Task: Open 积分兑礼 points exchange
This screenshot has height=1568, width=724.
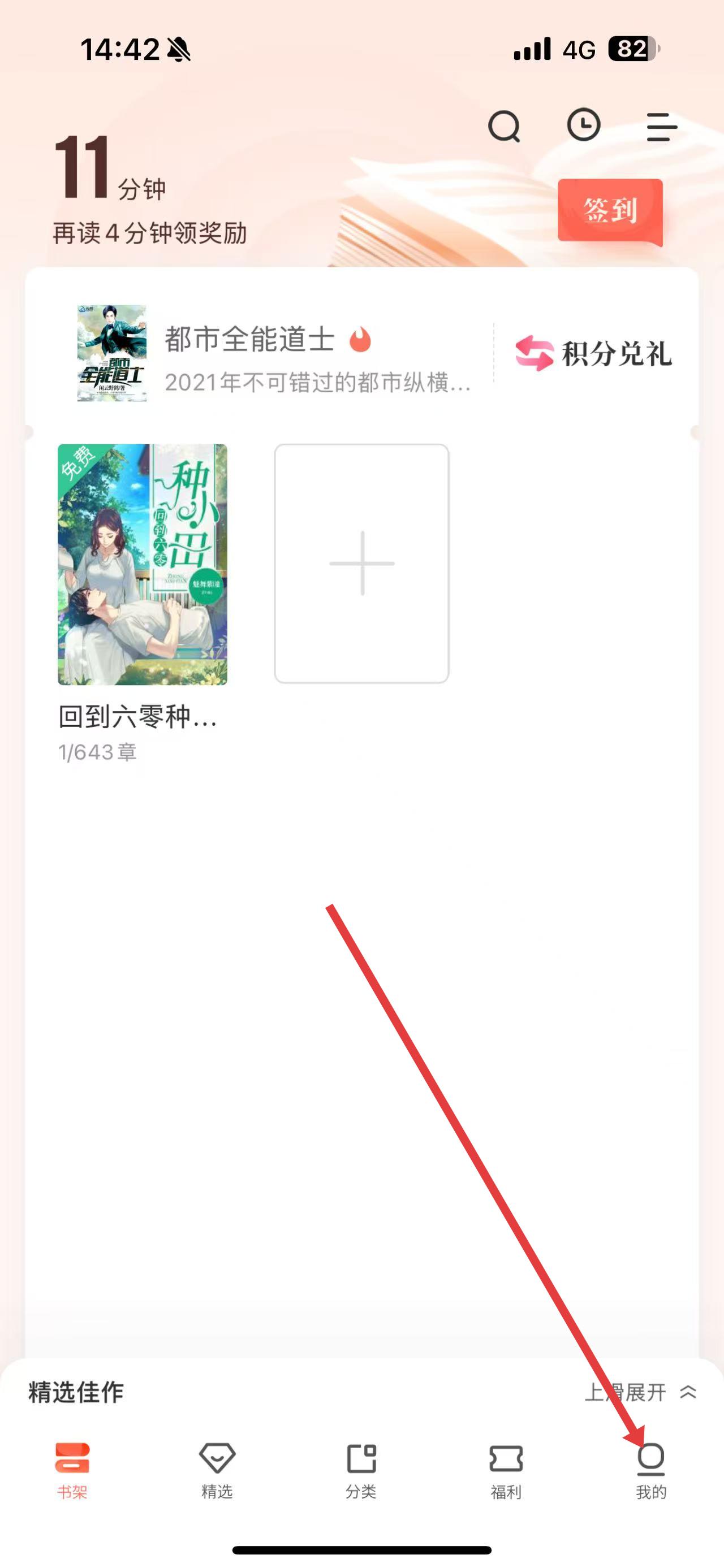Action: [594, 354]
